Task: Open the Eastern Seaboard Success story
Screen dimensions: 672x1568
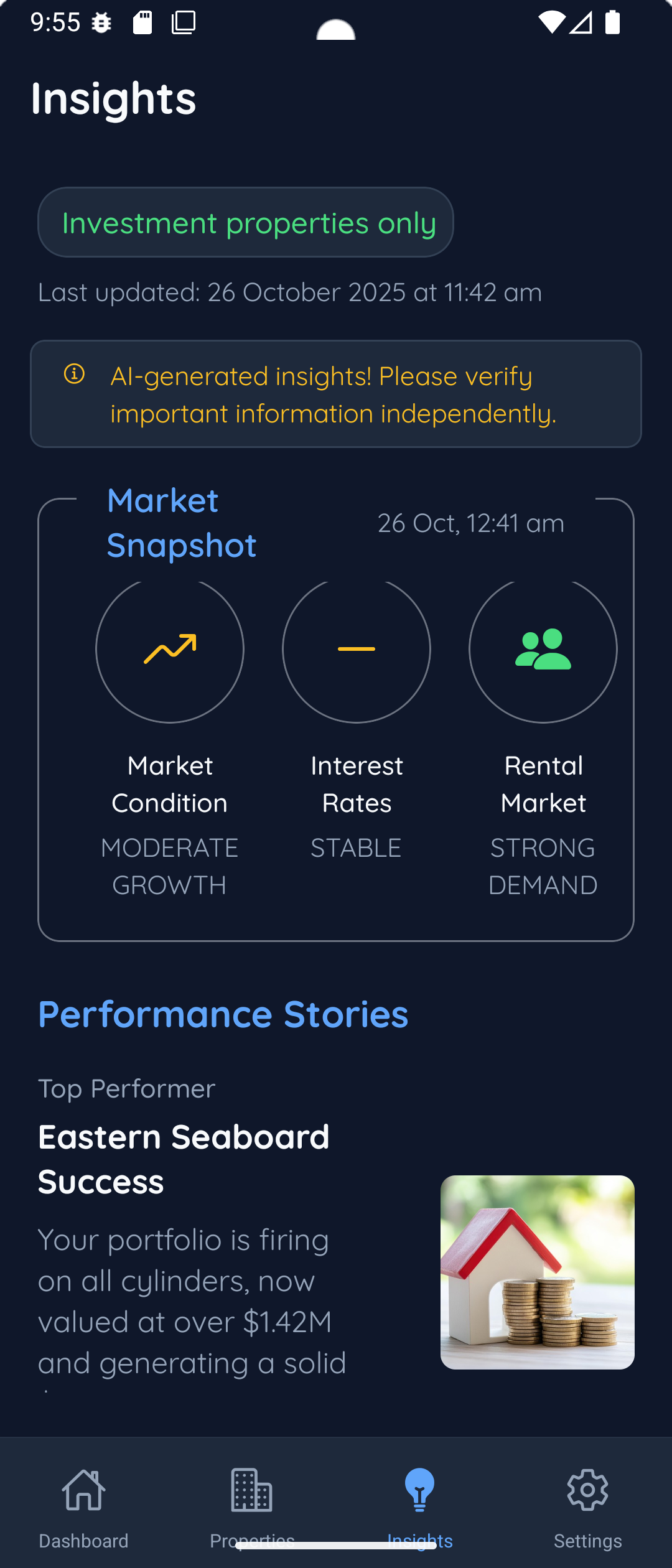Action: point(184,1159)
